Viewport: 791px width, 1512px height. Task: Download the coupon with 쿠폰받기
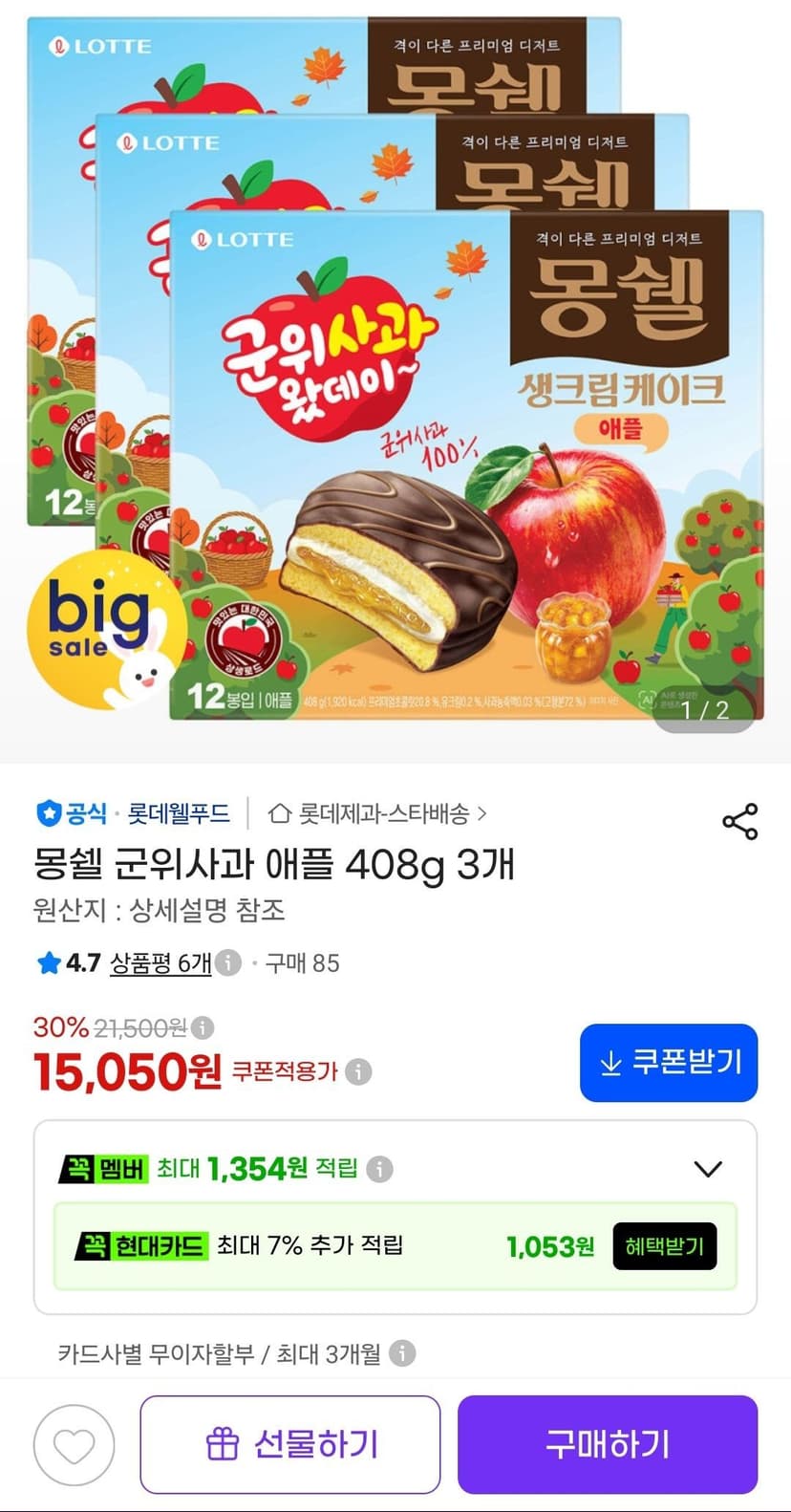pos(669,1063)
